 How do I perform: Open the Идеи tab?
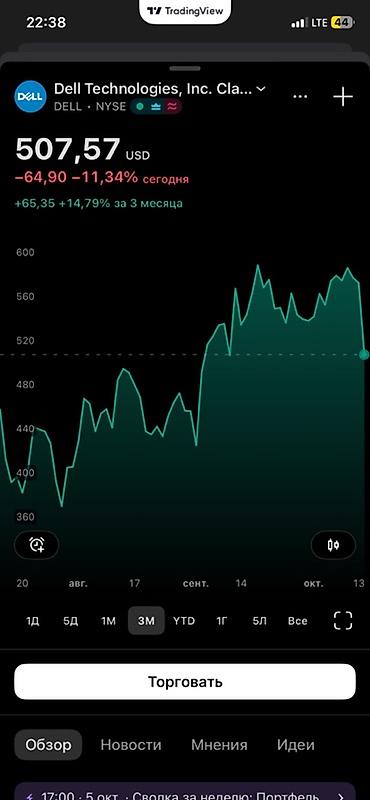pyautogui.click(x=295, y=745)
